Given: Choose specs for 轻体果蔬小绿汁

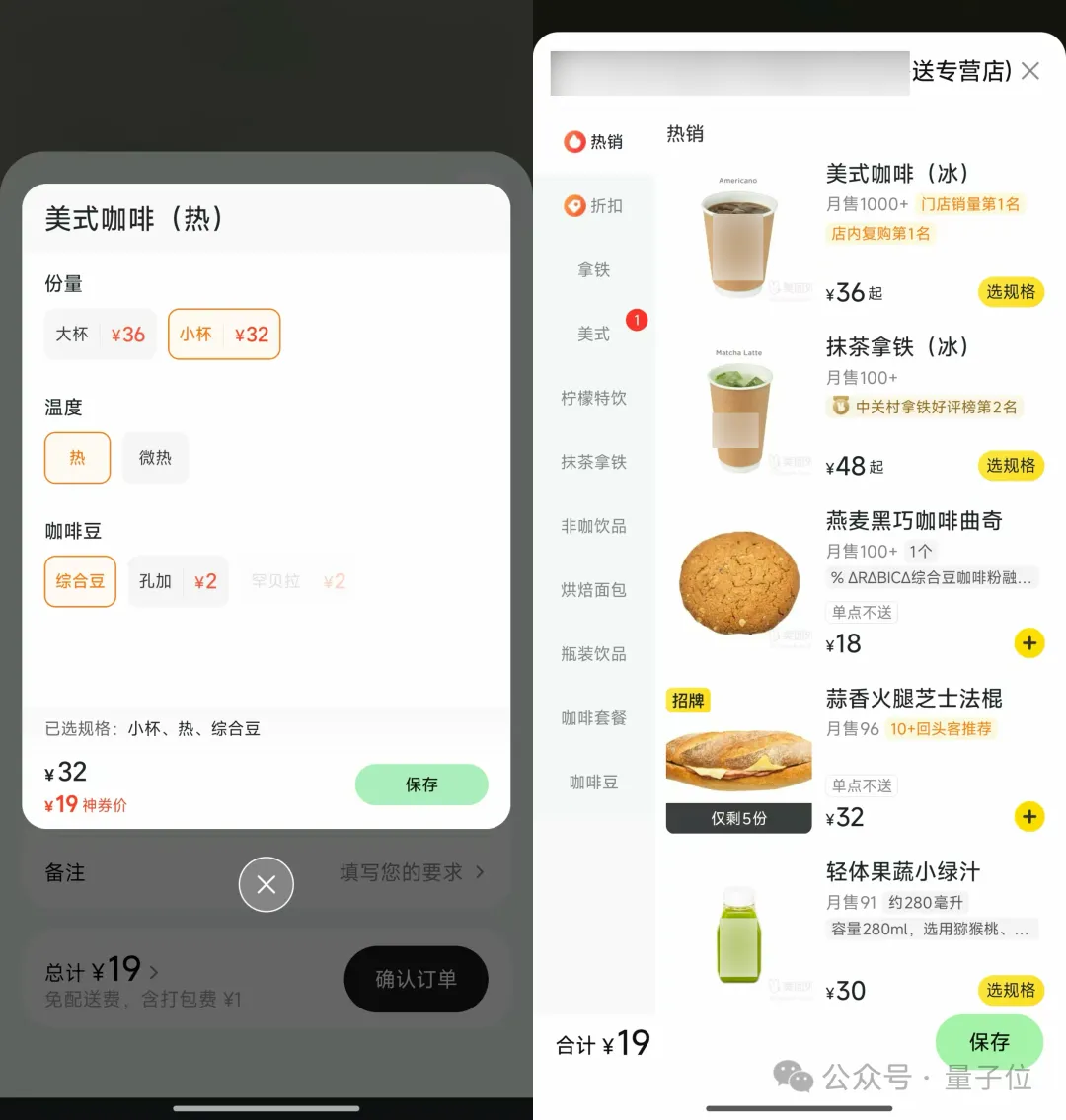Looking at the screenshot, I should click(x=1011, y=990).
